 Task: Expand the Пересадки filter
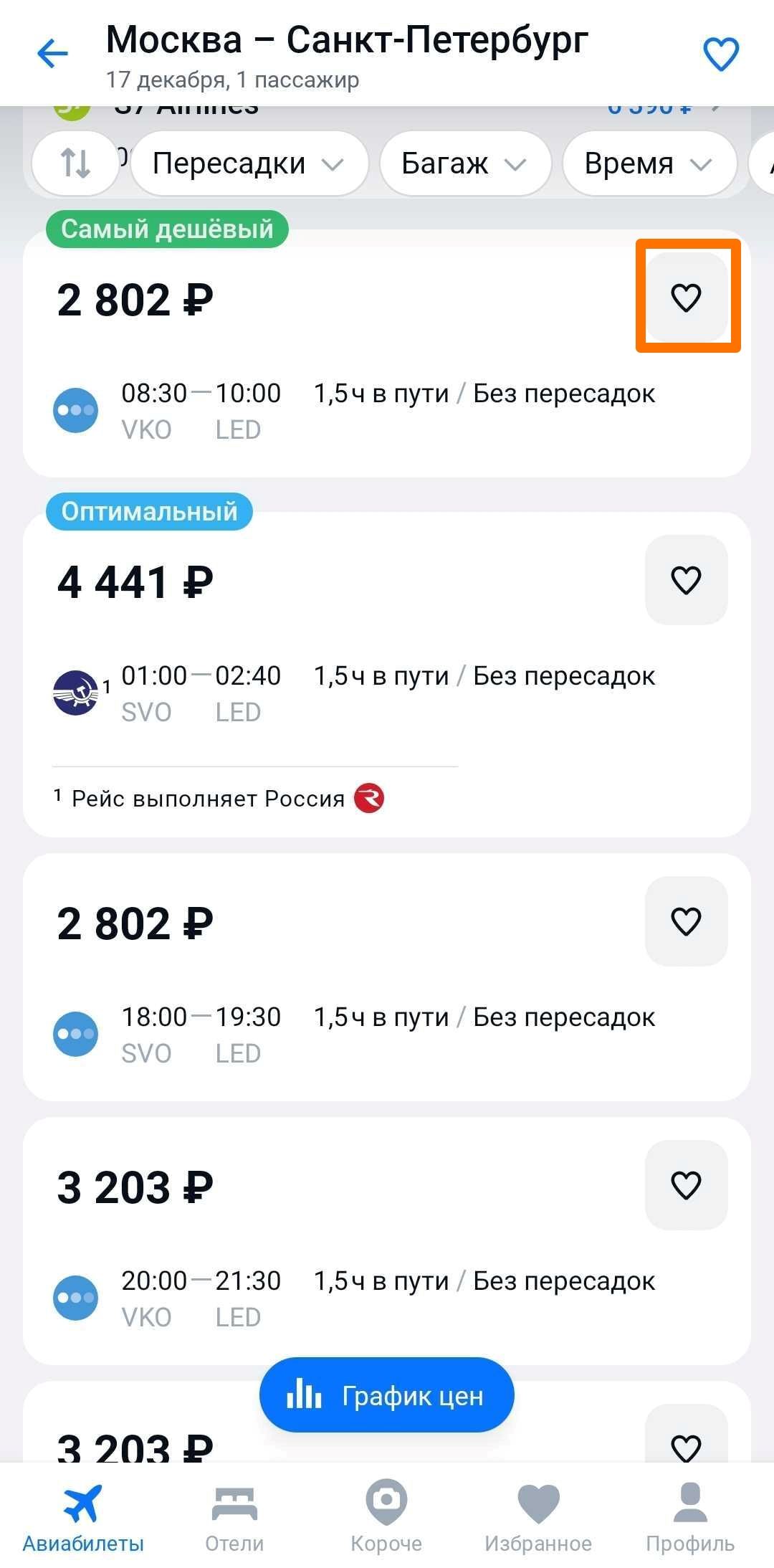click(x=249, y=163)
